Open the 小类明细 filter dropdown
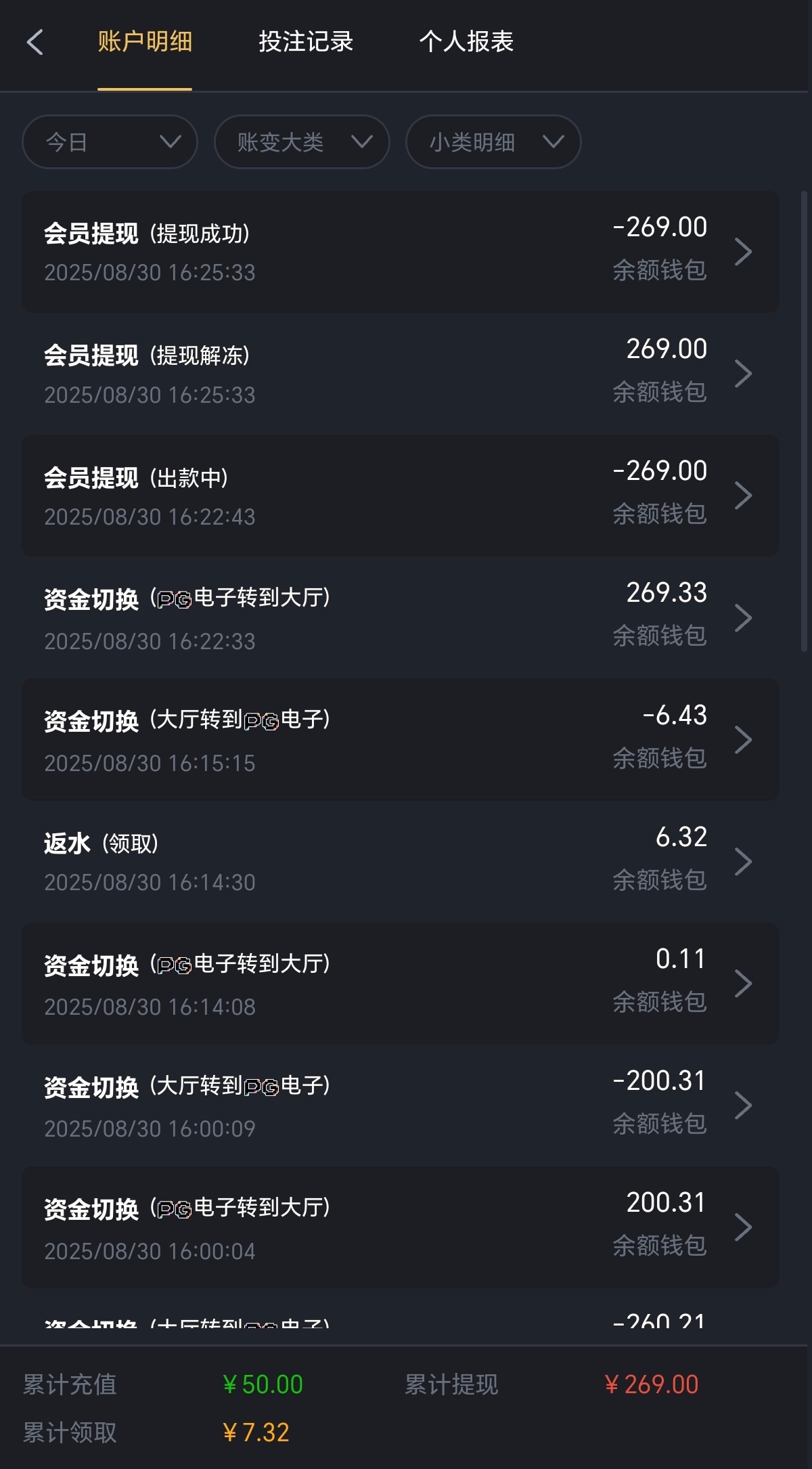 click(x=493, y=142)
